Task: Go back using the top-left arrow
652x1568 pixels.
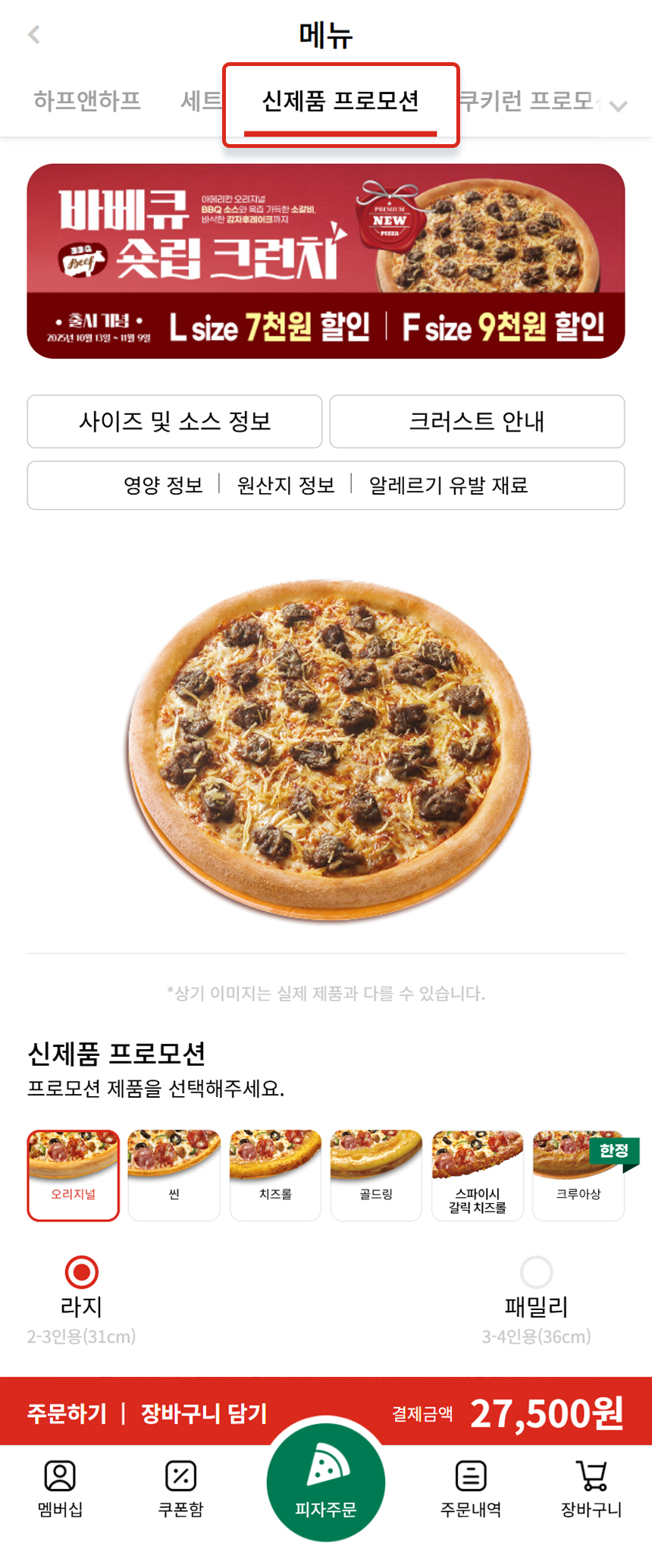Action: click(x=34, y=35)
